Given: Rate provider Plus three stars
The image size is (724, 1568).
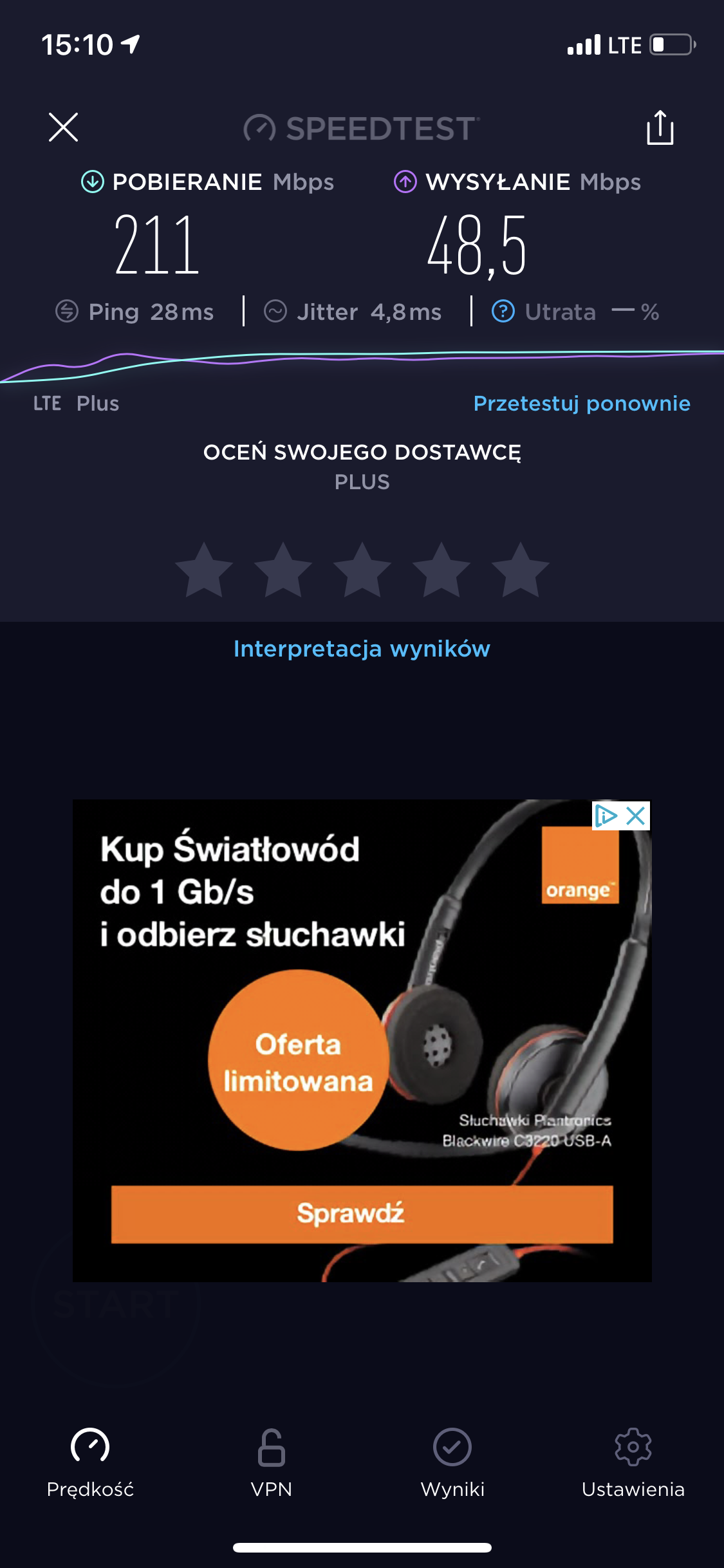Looking at the screenshot, I should [x=362, y=570].
